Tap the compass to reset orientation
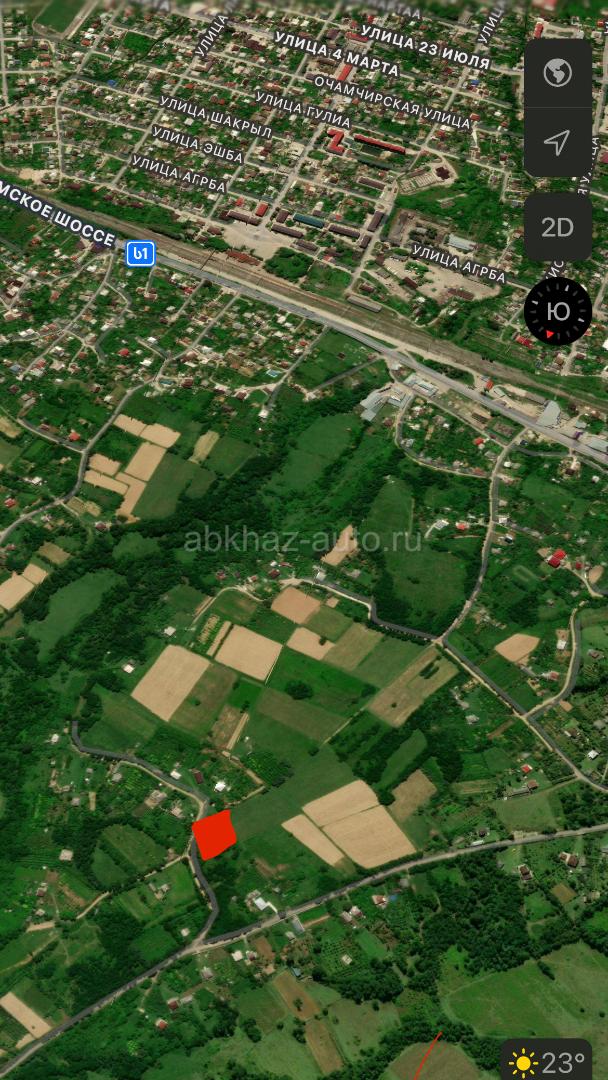 pyautogui.click(x=557, y=312)
